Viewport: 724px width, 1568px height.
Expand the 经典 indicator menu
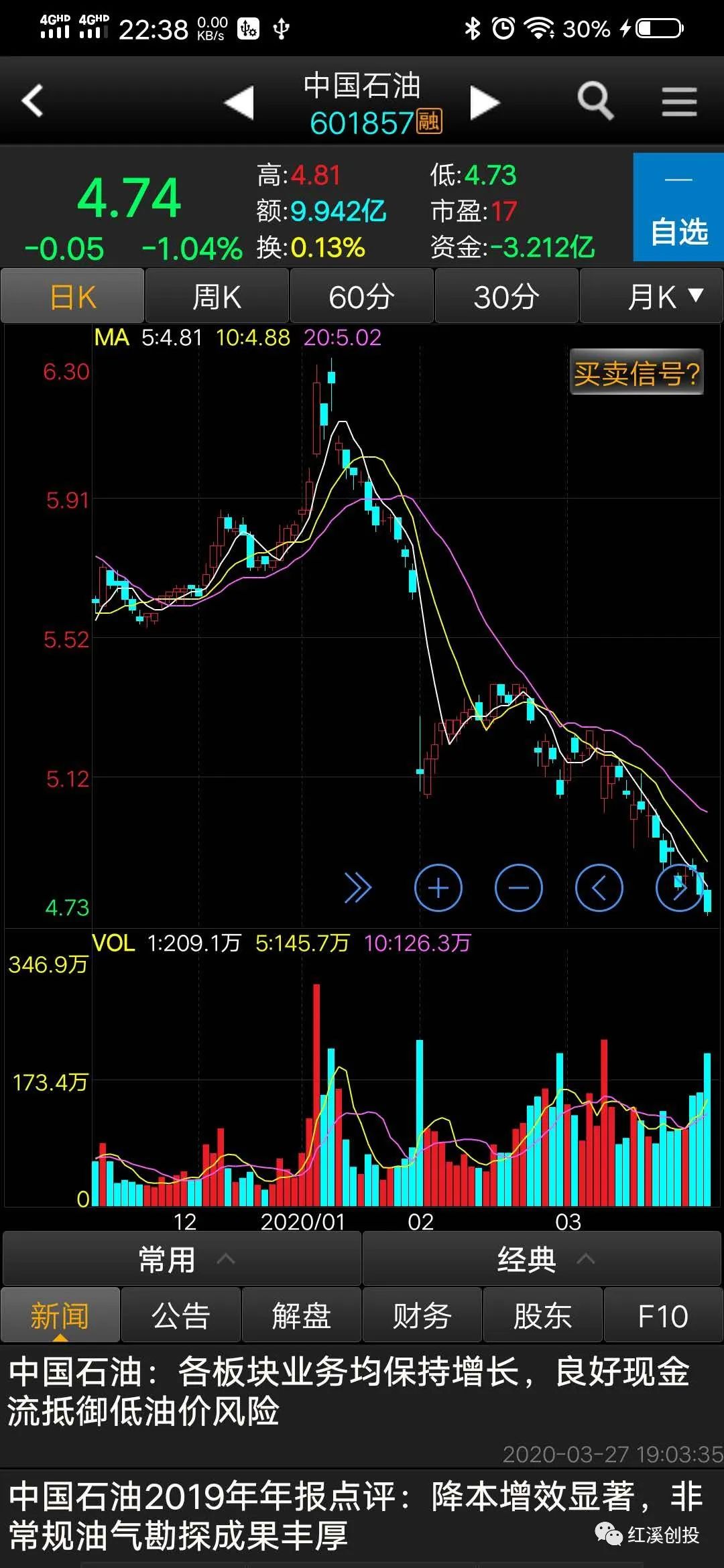coord(542,1260)
